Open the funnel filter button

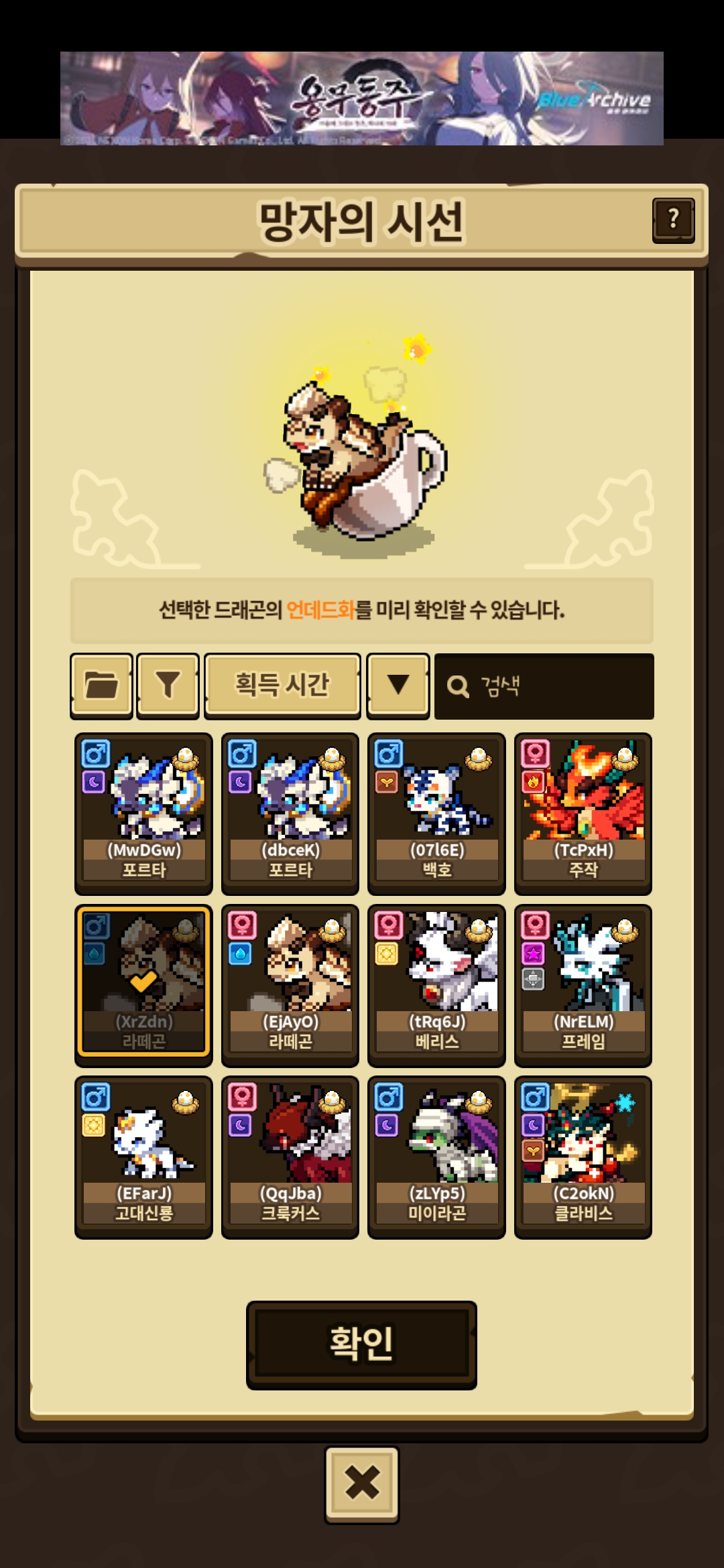click(x=168, y=685)
